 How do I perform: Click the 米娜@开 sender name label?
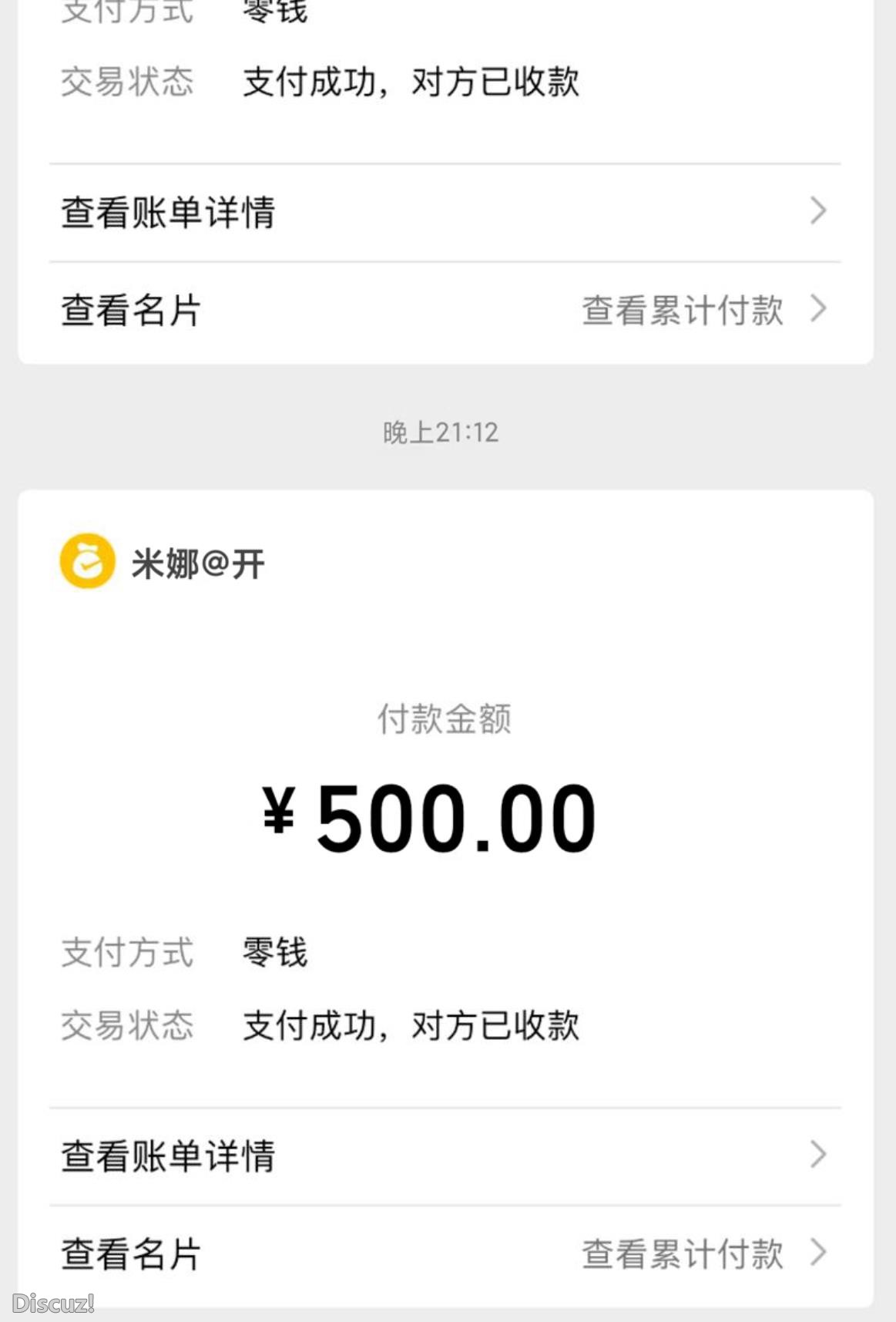pos(196,563)
